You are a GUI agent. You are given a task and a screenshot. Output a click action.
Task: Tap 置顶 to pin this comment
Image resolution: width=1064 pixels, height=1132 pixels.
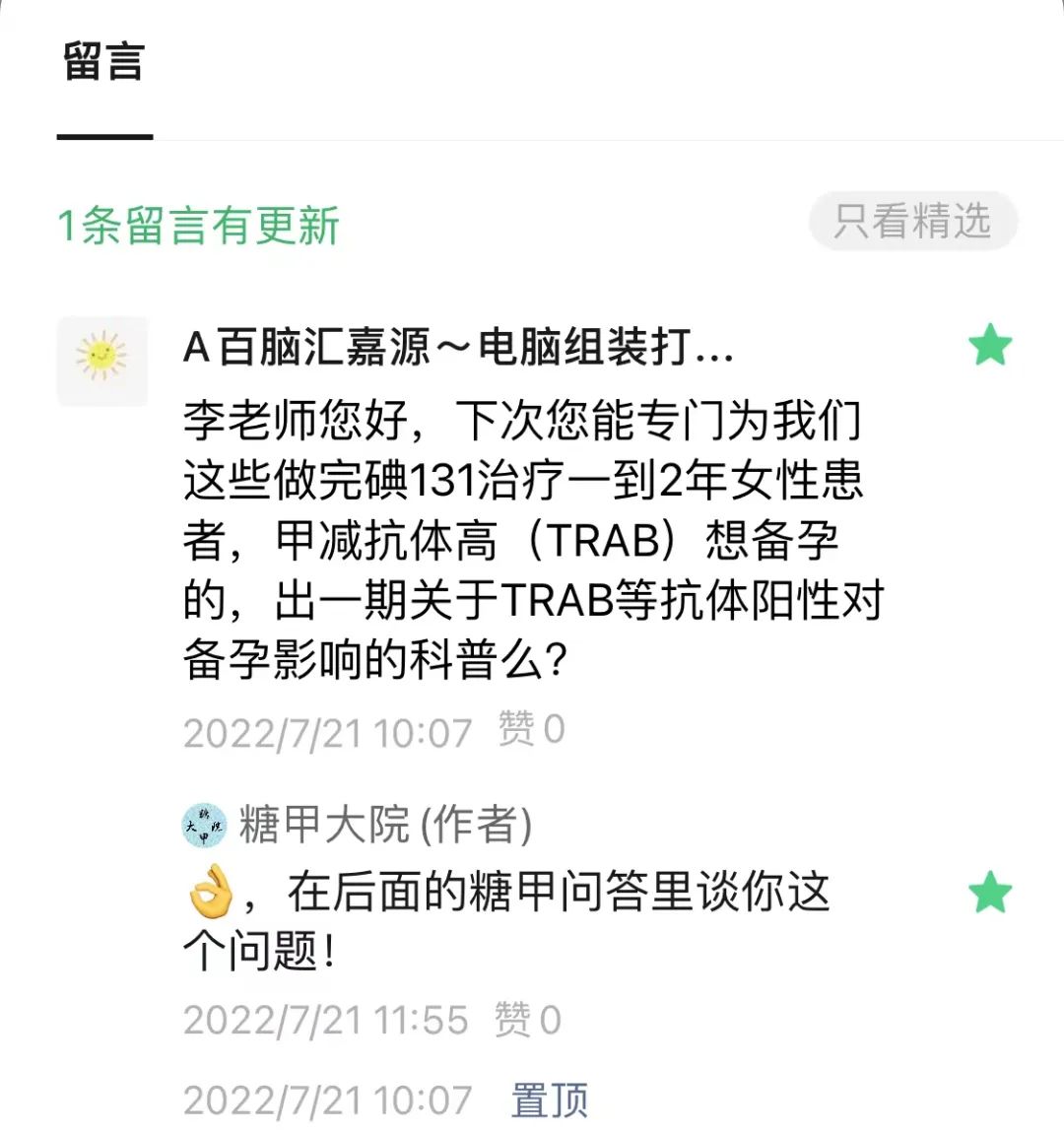pos(549,1099)
